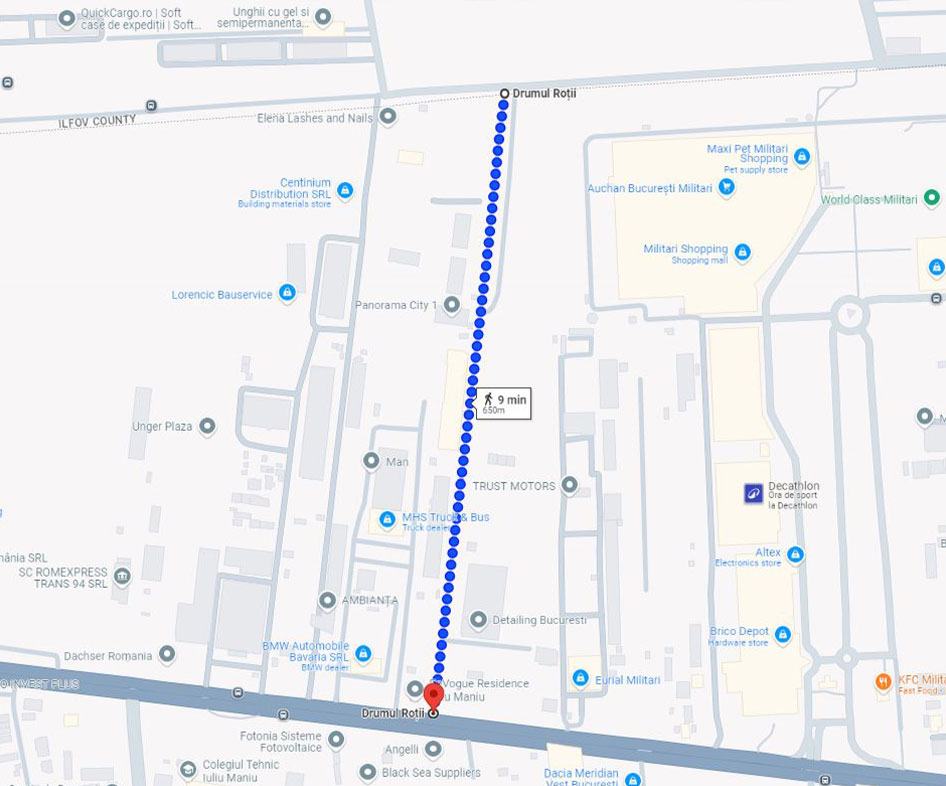Open the BMW Automobile Bavaria dealer marker
Image resolution: width=946 pixels, height=786 pixels.
point(363,654)
